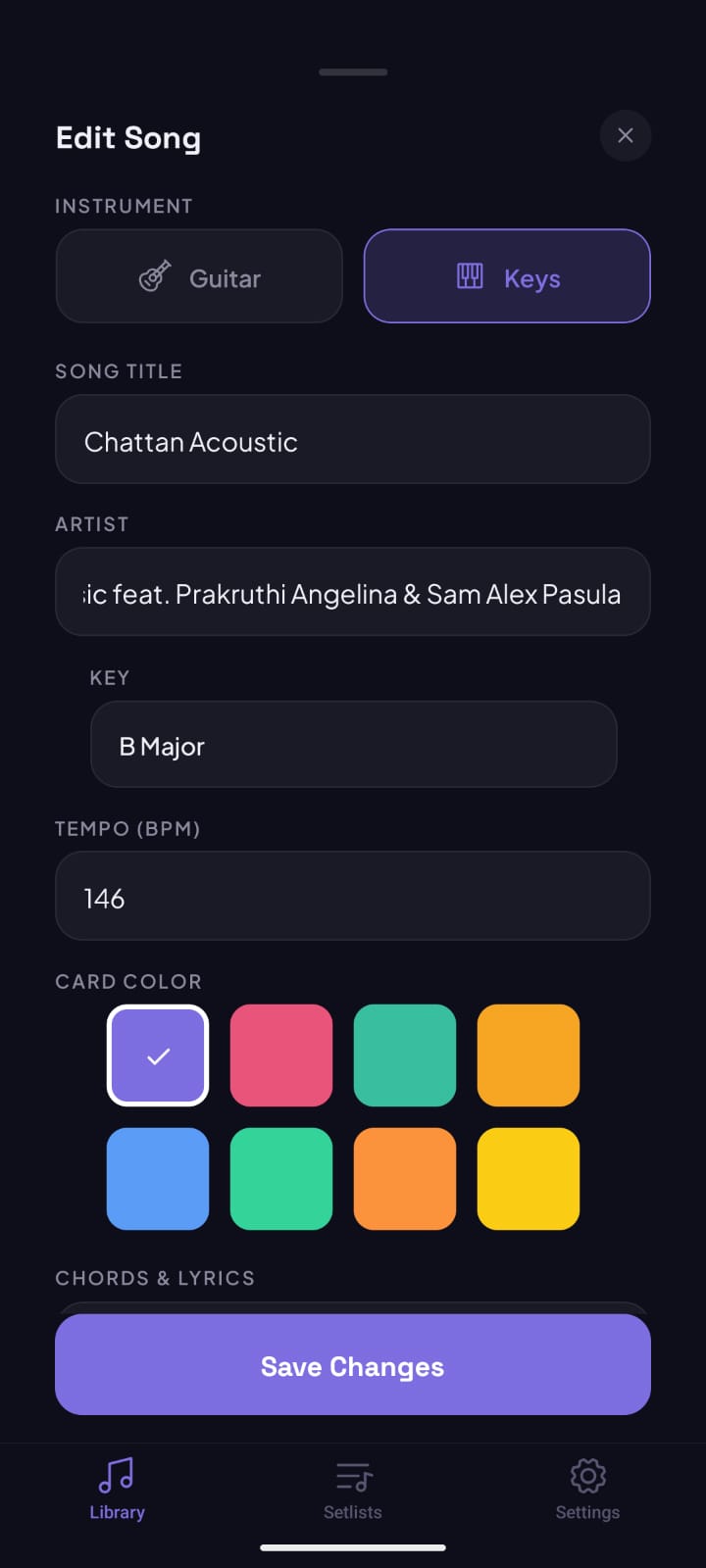Close the Edit Song sheet

pos(626,136)
